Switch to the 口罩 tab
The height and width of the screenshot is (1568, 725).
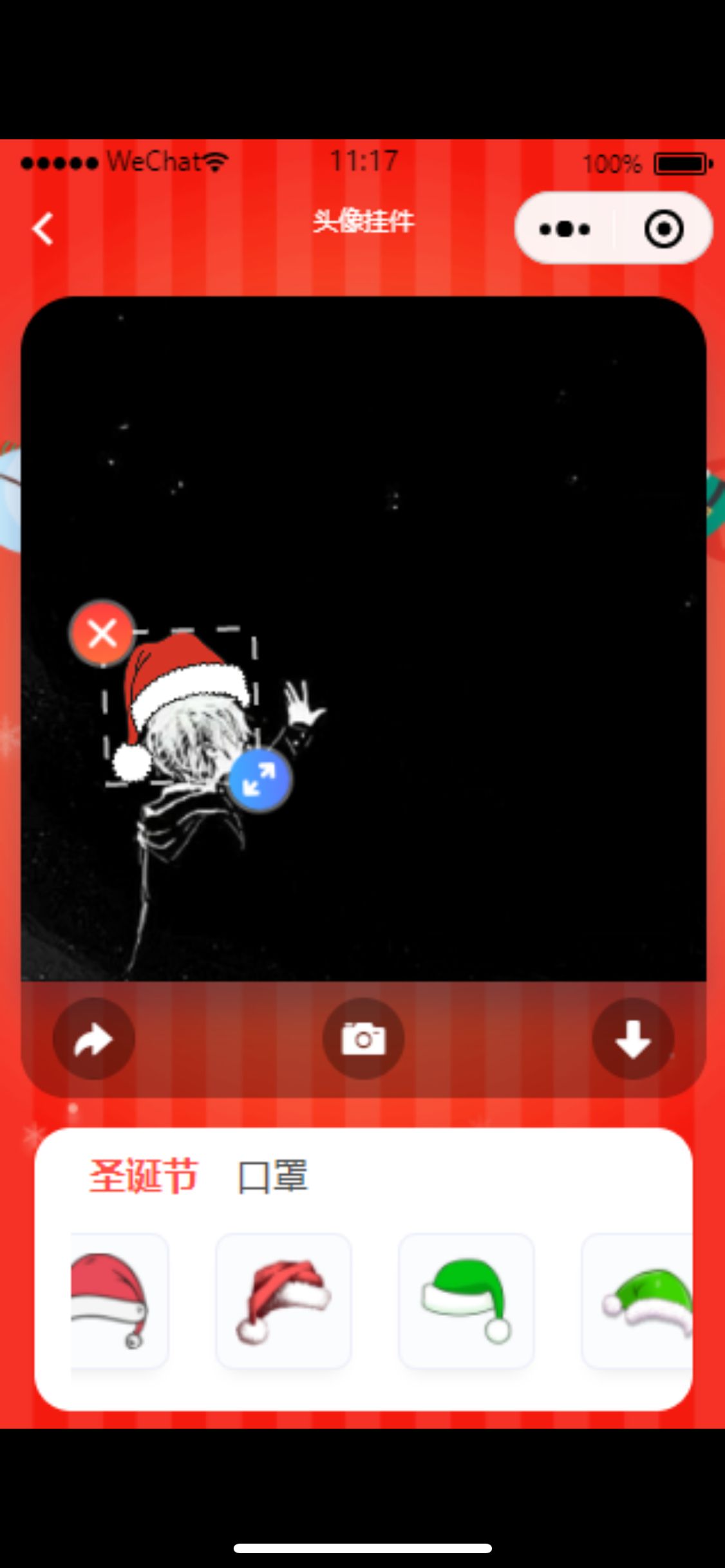tap(273, 1176)
